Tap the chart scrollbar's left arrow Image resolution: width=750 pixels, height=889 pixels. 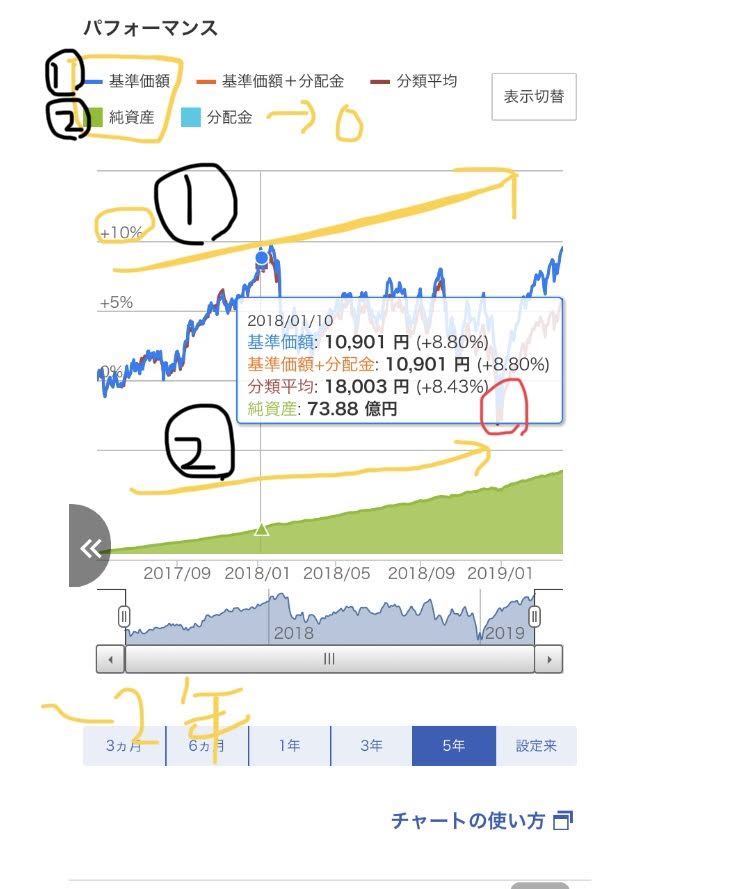click(x=110, y=660)
